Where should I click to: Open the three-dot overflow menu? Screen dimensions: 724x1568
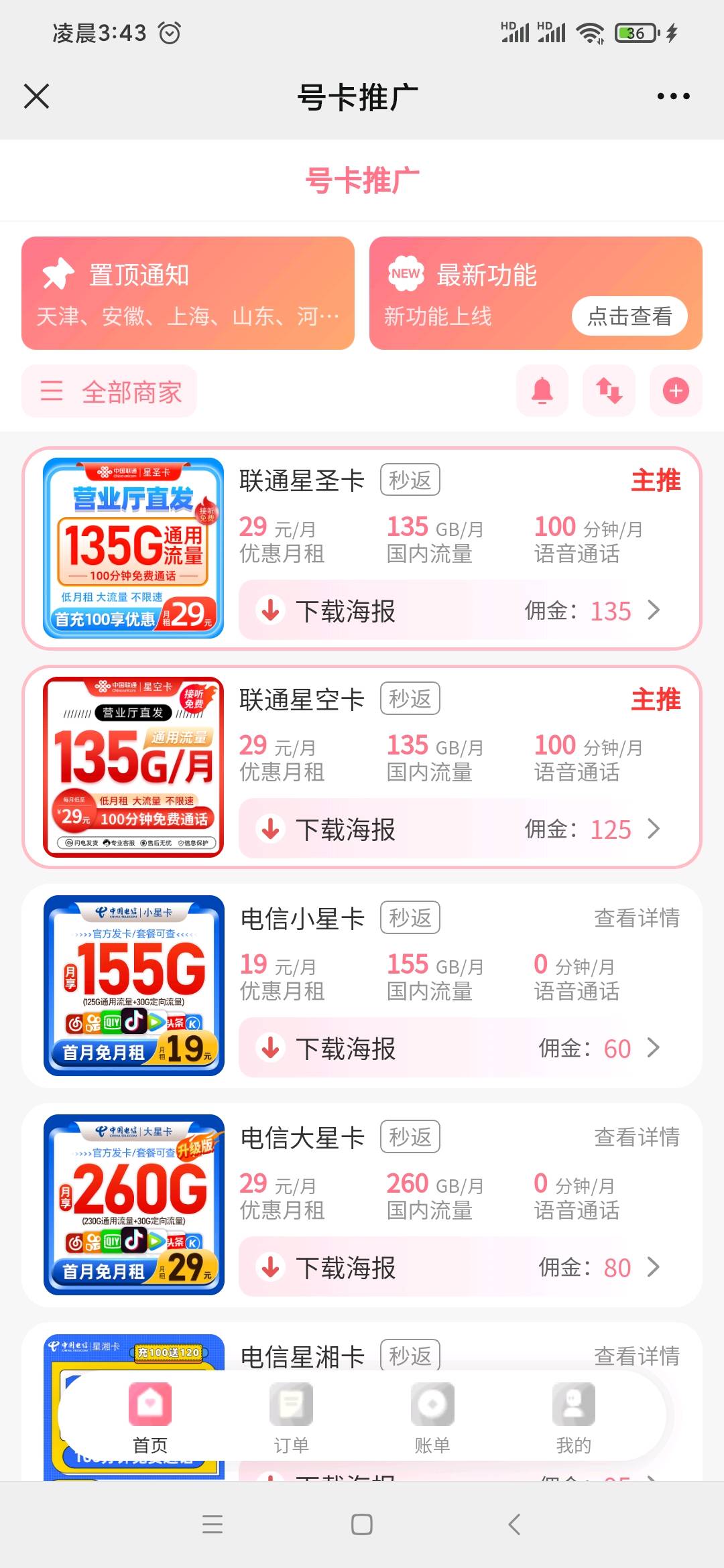click(673, 96)
